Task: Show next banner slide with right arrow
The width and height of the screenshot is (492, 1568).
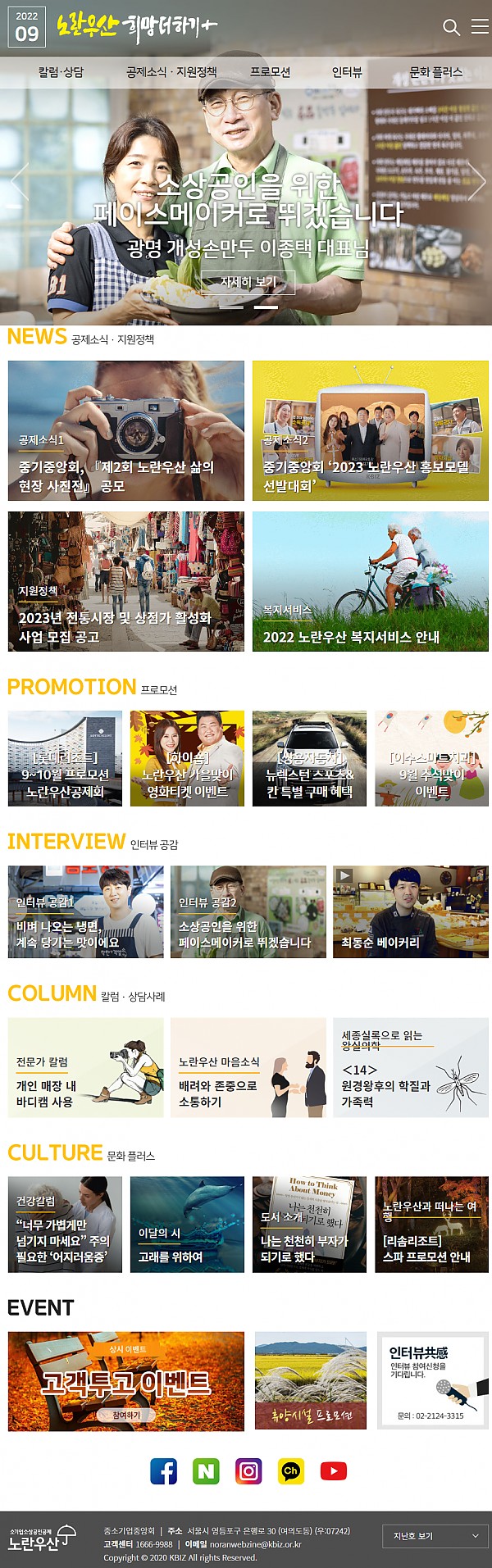Action: pos(476,182)
